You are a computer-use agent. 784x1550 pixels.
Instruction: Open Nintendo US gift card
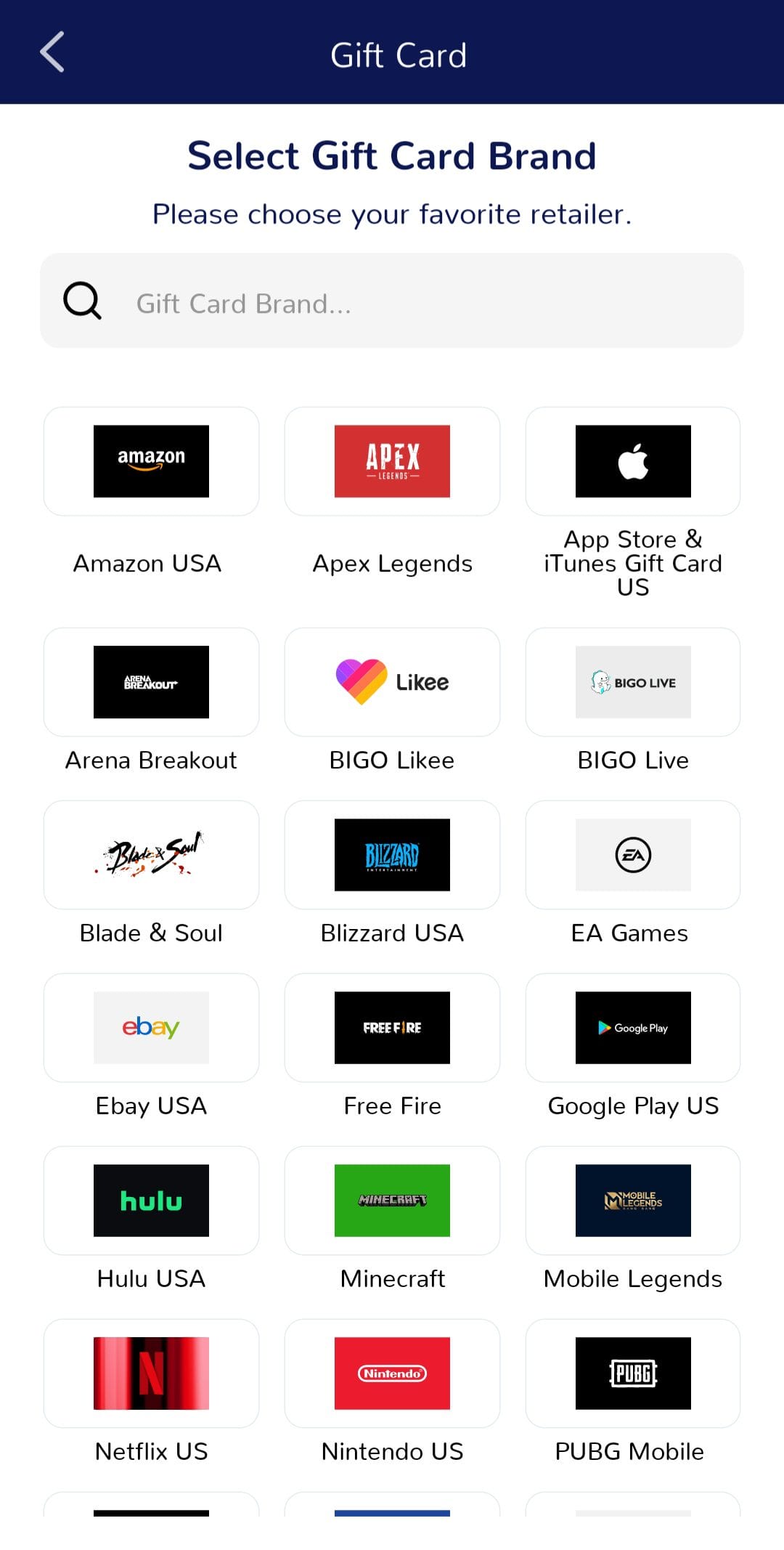(392, 1374)
